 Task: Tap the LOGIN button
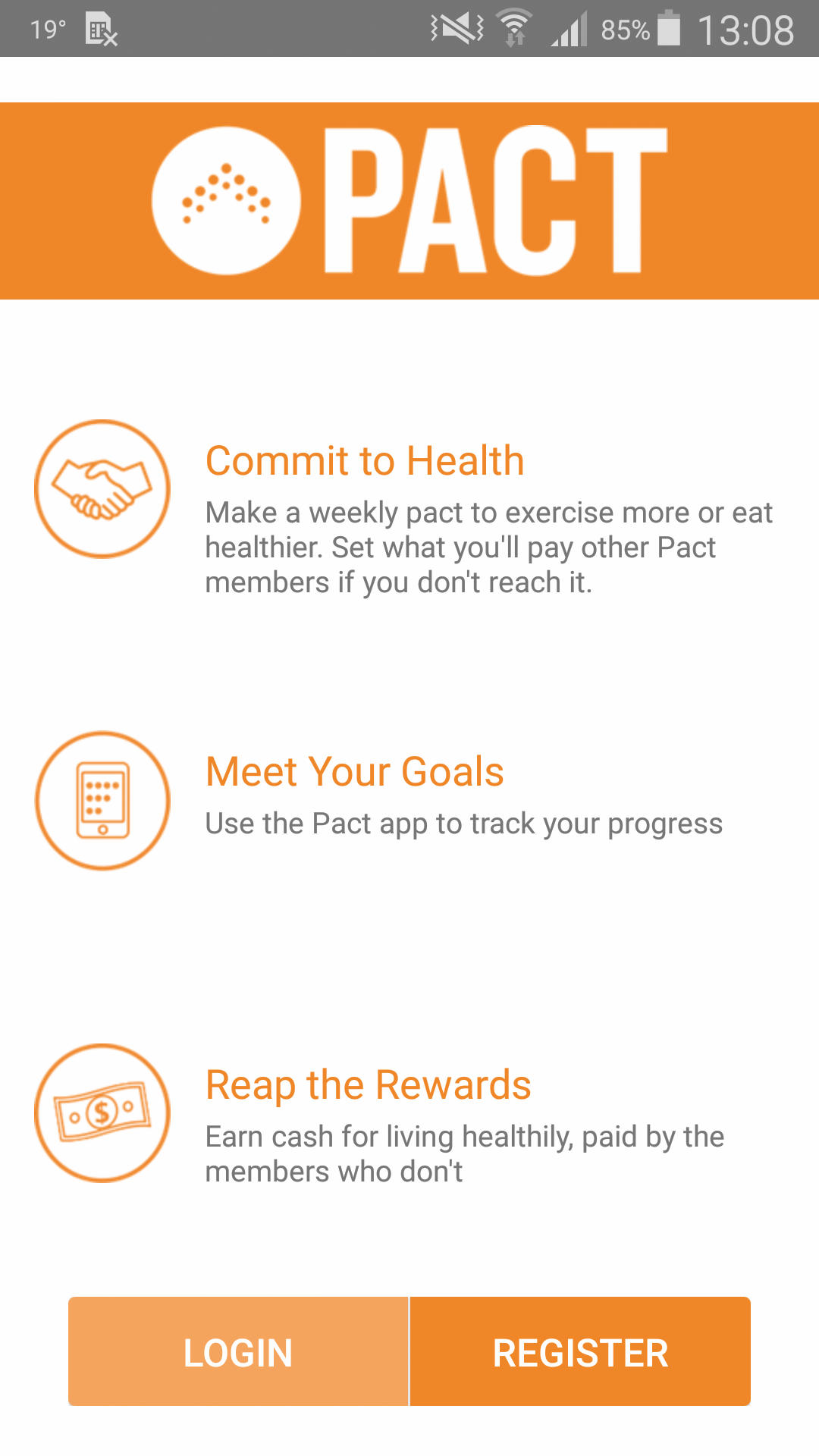(238, 1351)
